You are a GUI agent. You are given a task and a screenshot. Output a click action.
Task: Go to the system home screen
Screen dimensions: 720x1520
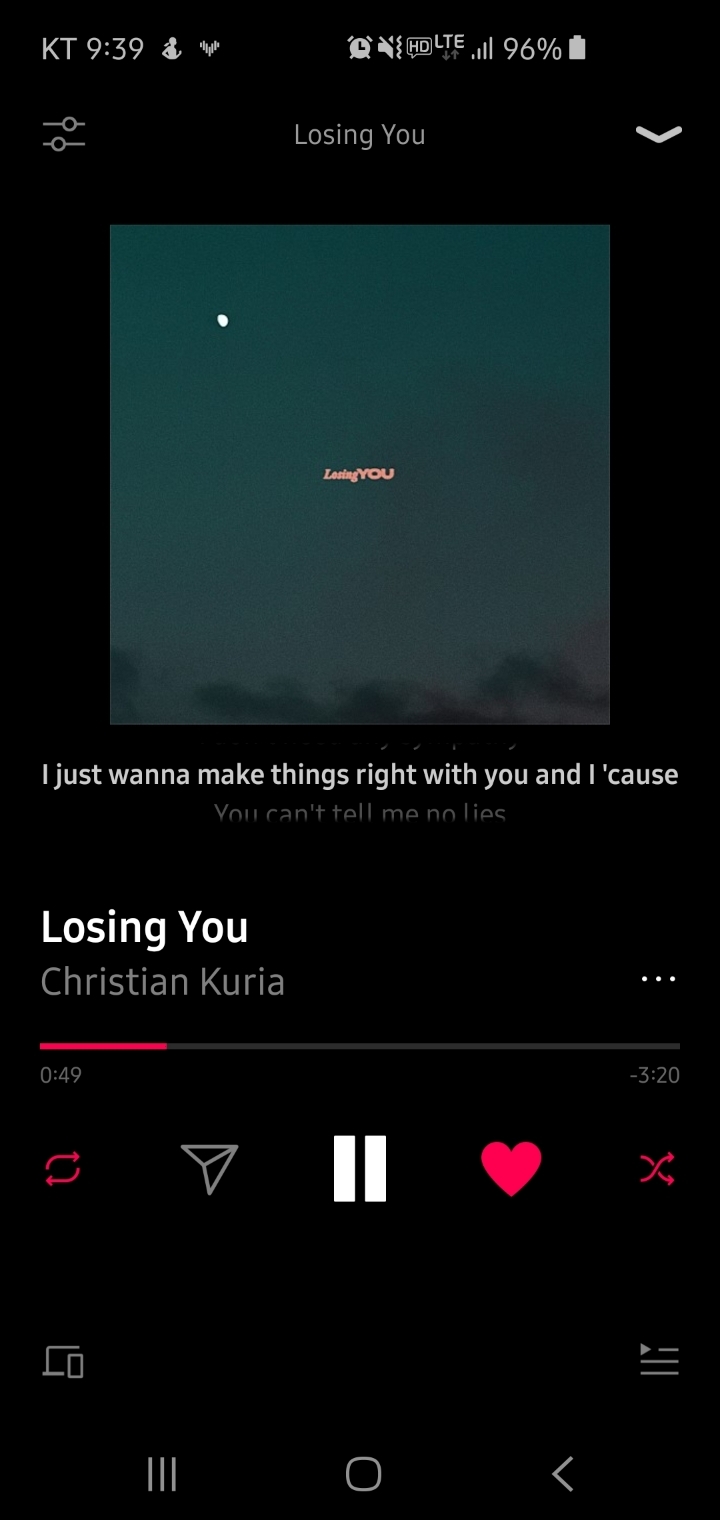coord(363,1474)
